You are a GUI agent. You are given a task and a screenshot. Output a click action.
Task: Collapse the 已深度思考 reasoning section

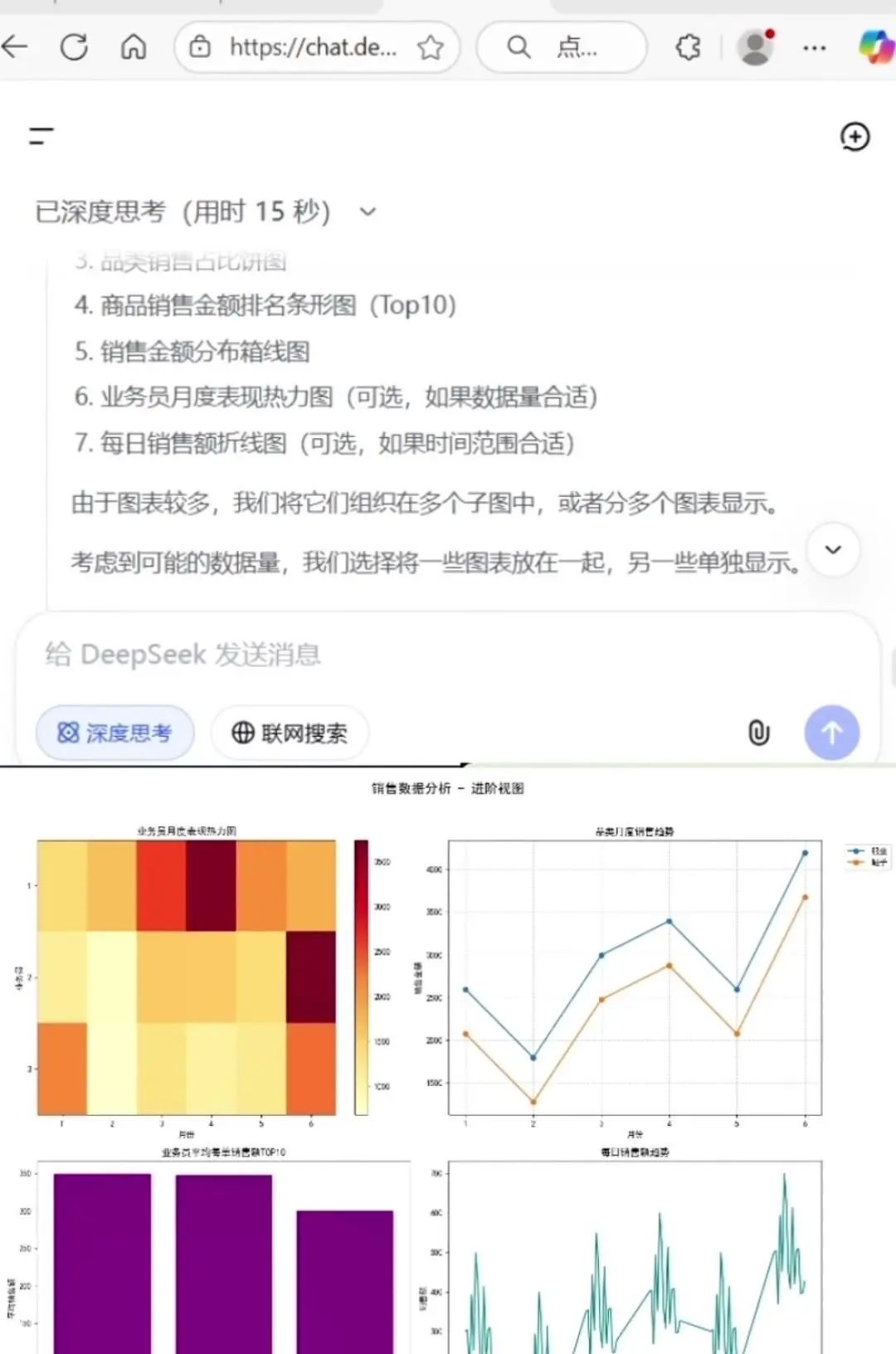pos(368,212)
